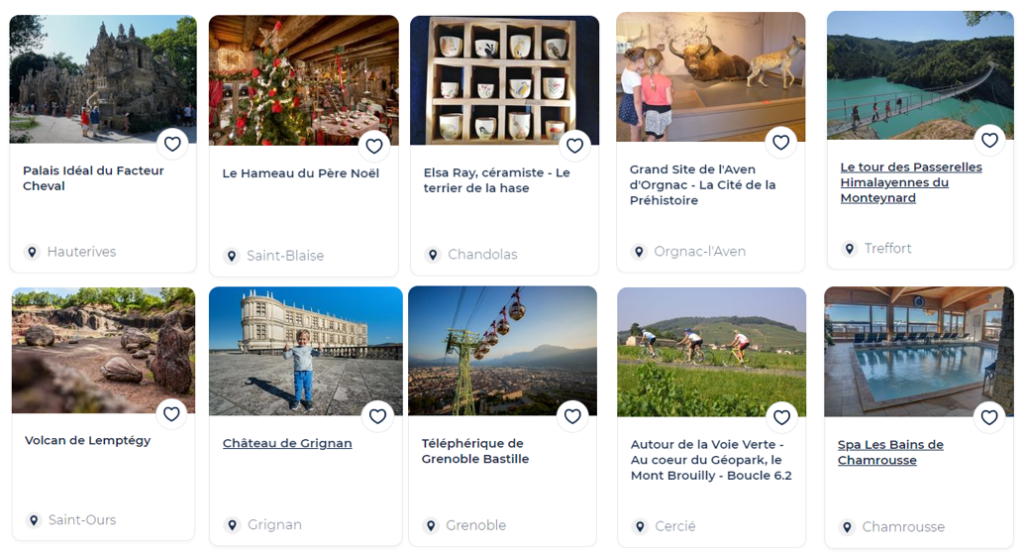Open Téléphérique de Grenoble Bastille card

pyautogui.click(x=475, y=451)
